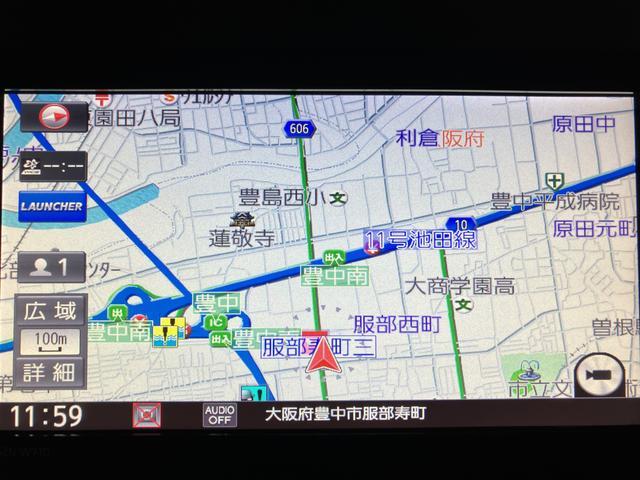Open the LAUNCHER menu

coord(51,207)
